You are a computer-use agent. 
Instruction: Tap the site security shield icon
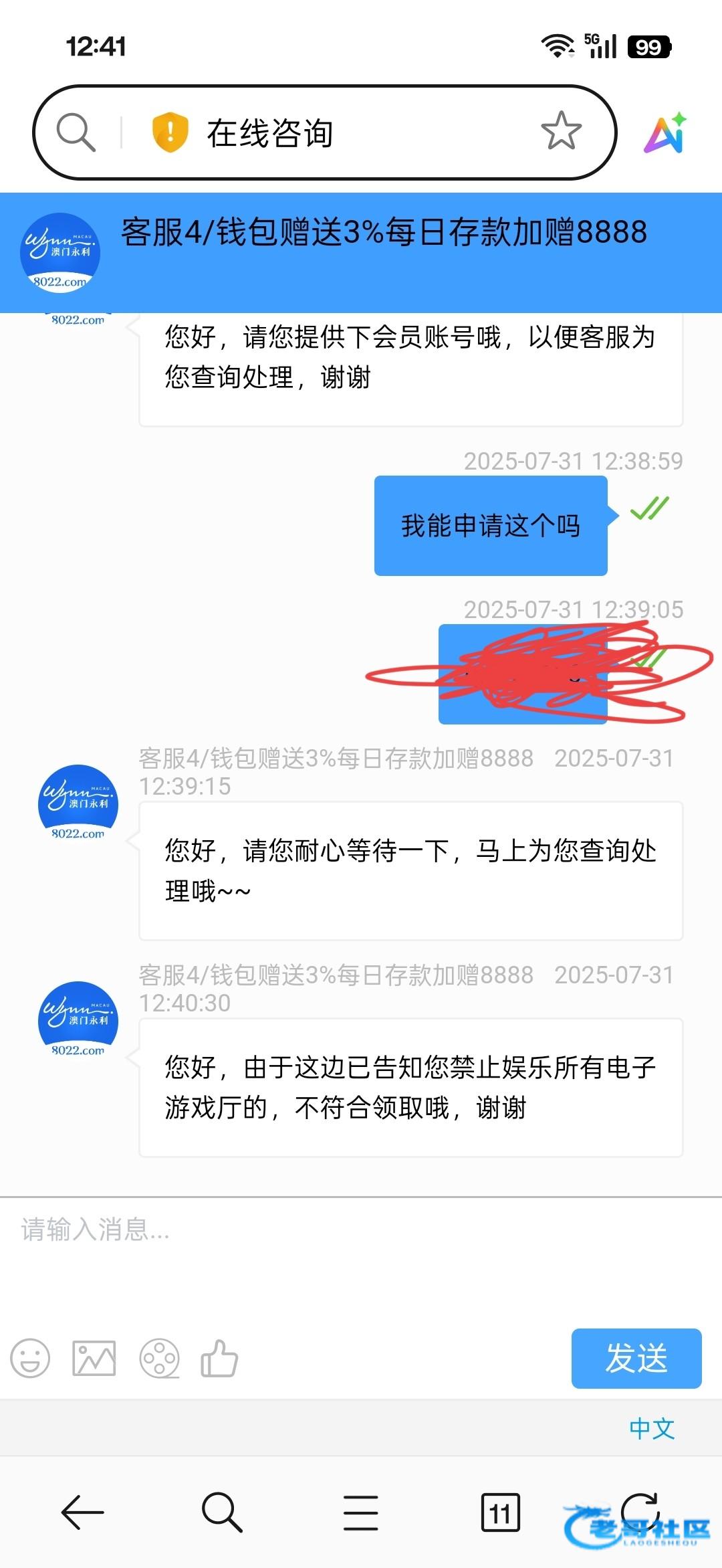[x=170, y=132]
